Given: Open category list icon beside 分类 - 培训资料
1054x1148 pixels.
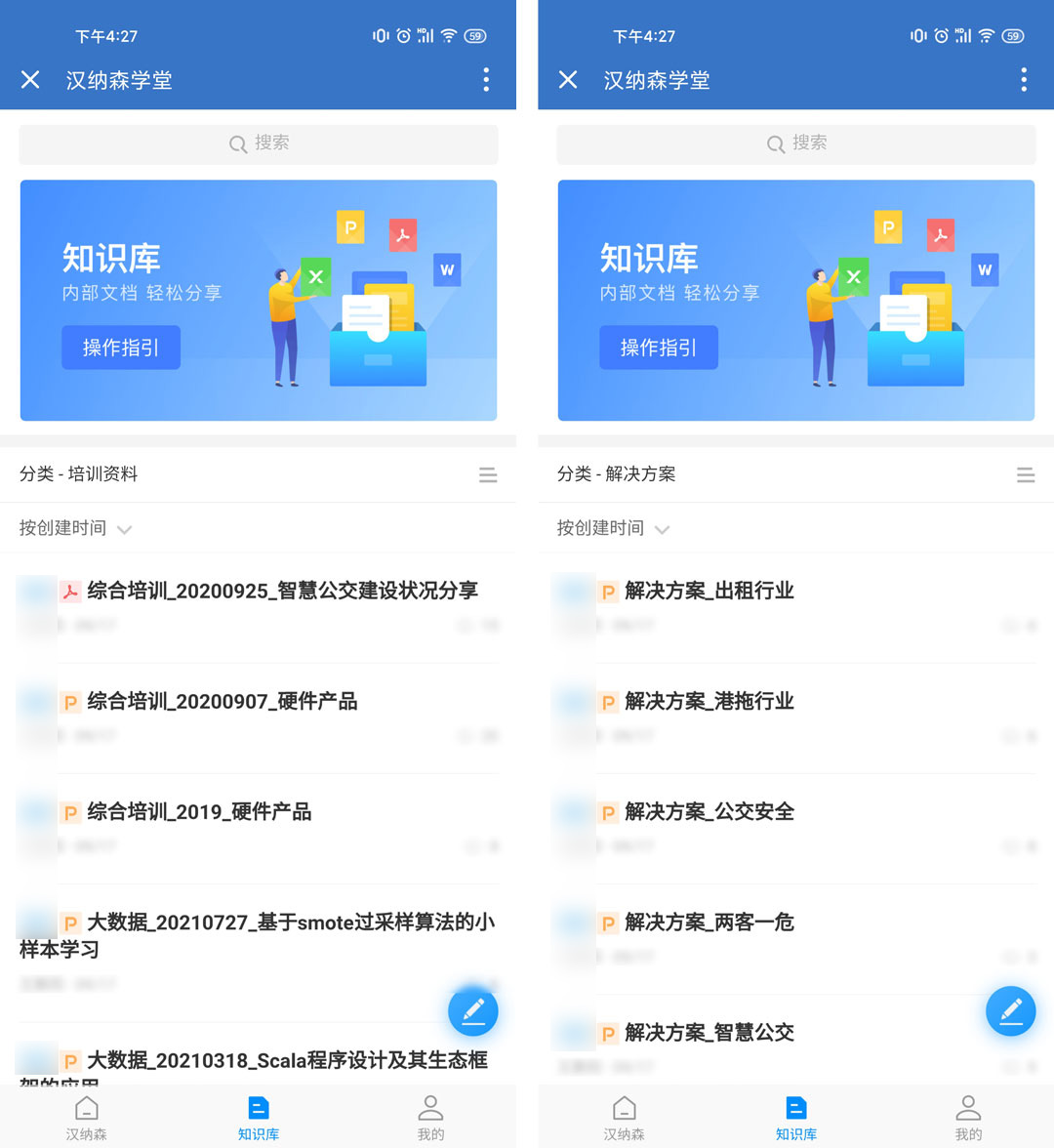Looking at the screenshot, I should click(x=488, y=475).
